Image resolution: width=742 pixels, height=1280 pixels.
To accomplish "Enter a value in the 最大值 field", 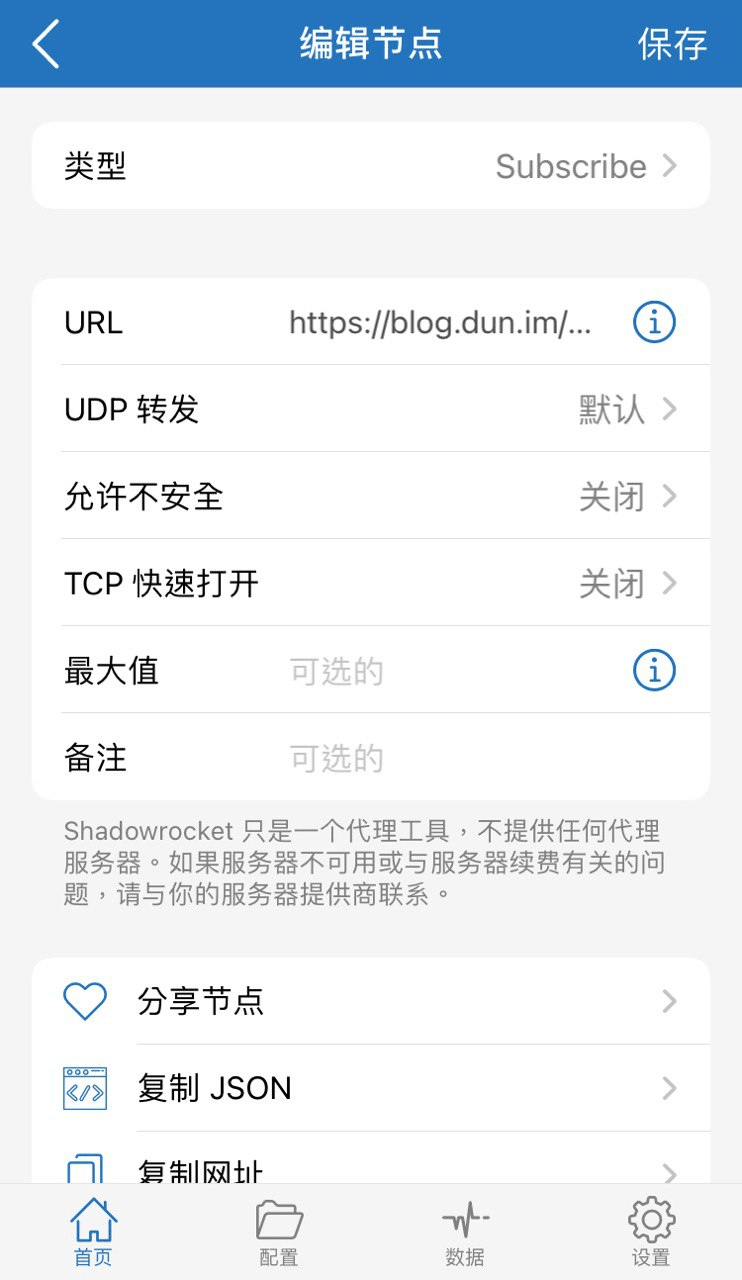I will pyautogui.click(x=440, y=671).
